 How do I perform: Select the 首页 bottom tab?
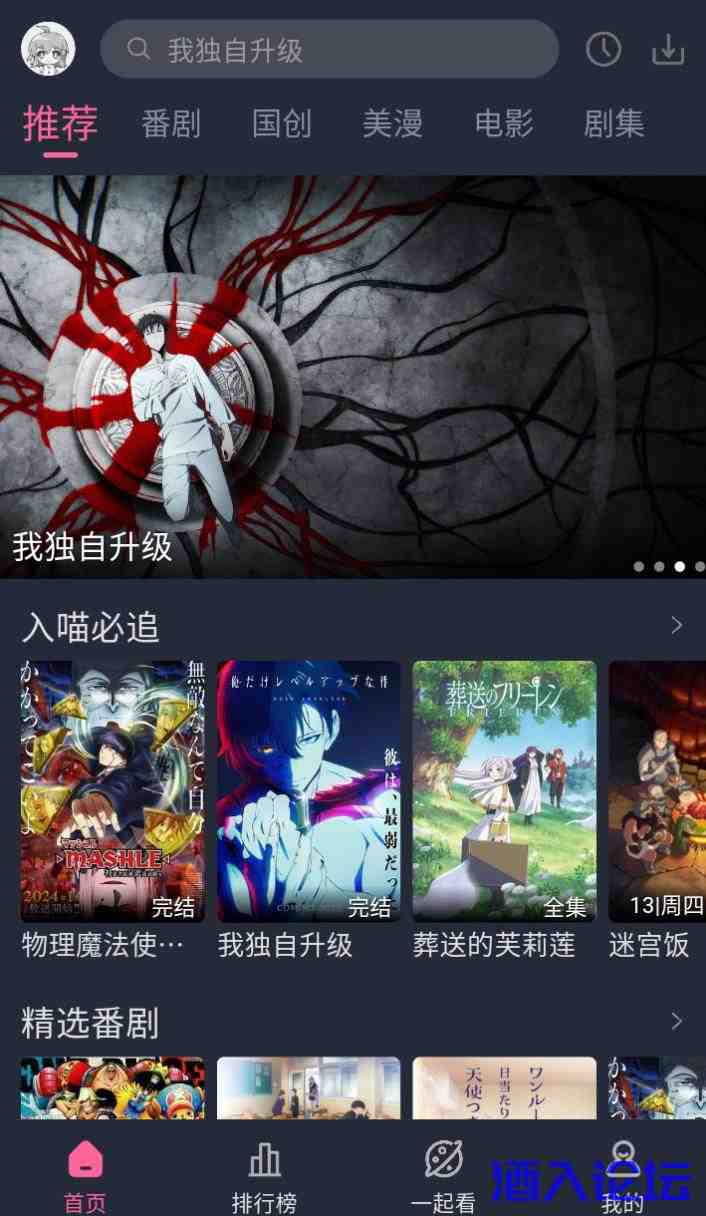(x=85, y=1176)
